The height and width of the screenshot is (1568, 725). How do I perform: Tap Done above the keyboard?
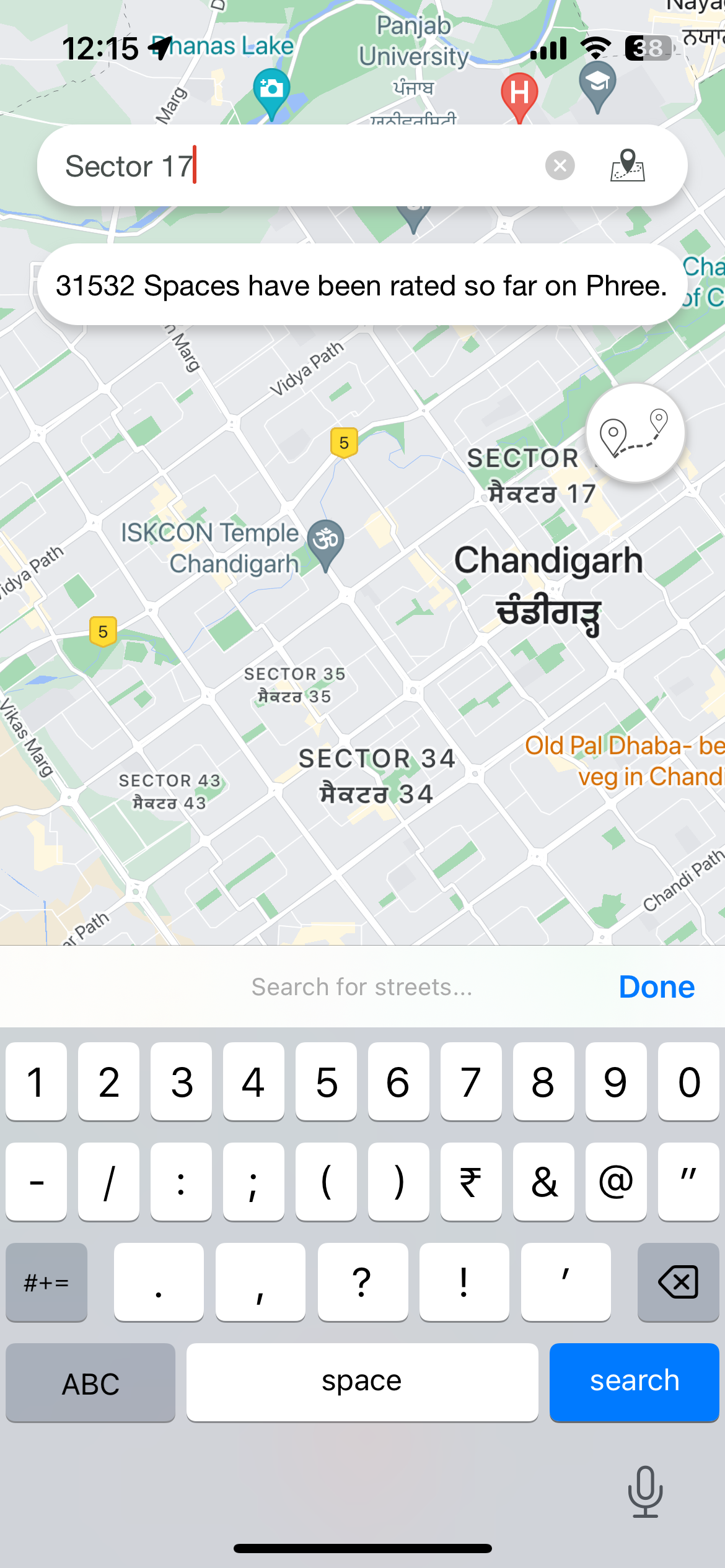tap(657, 987)
